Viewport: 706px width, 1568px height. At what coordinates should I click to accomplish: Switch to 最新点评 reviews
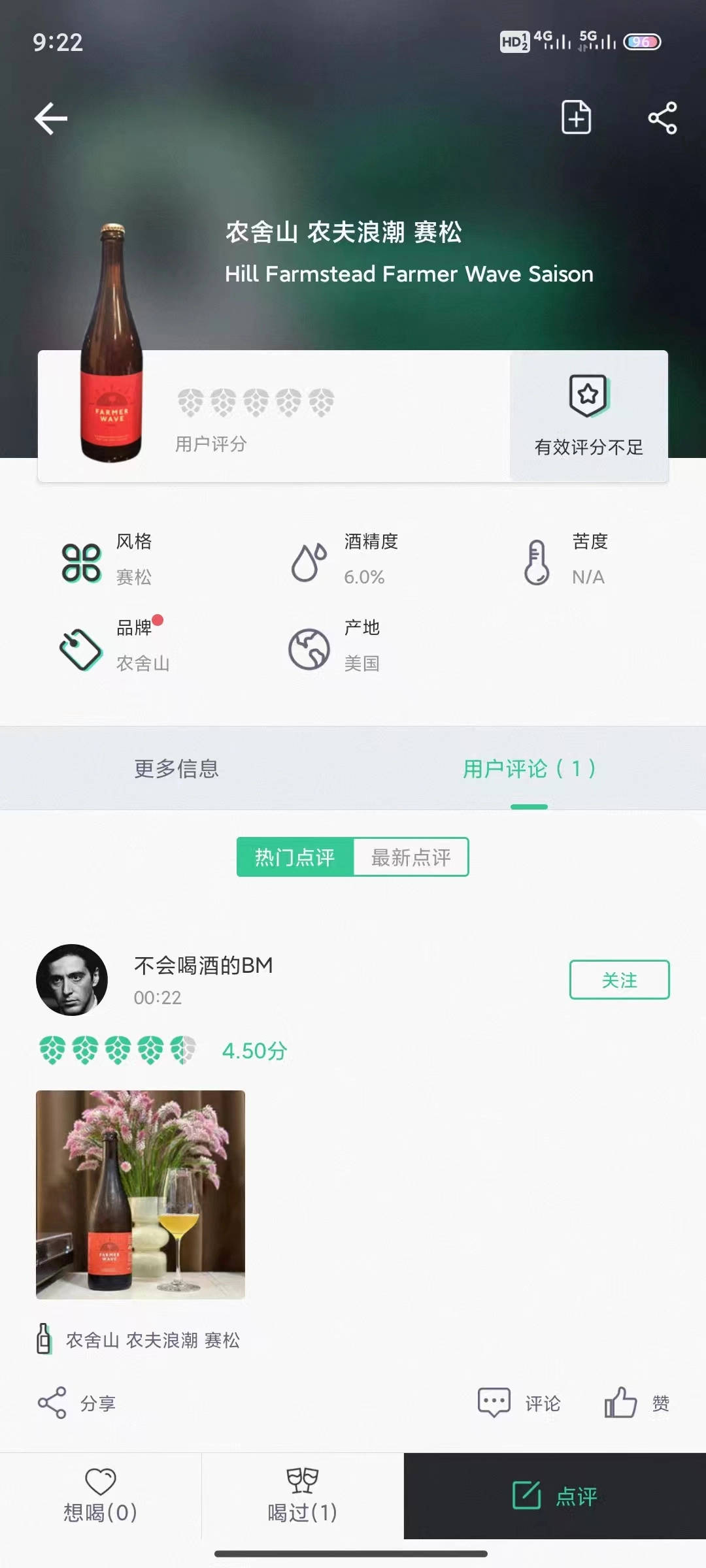[411, 857]
